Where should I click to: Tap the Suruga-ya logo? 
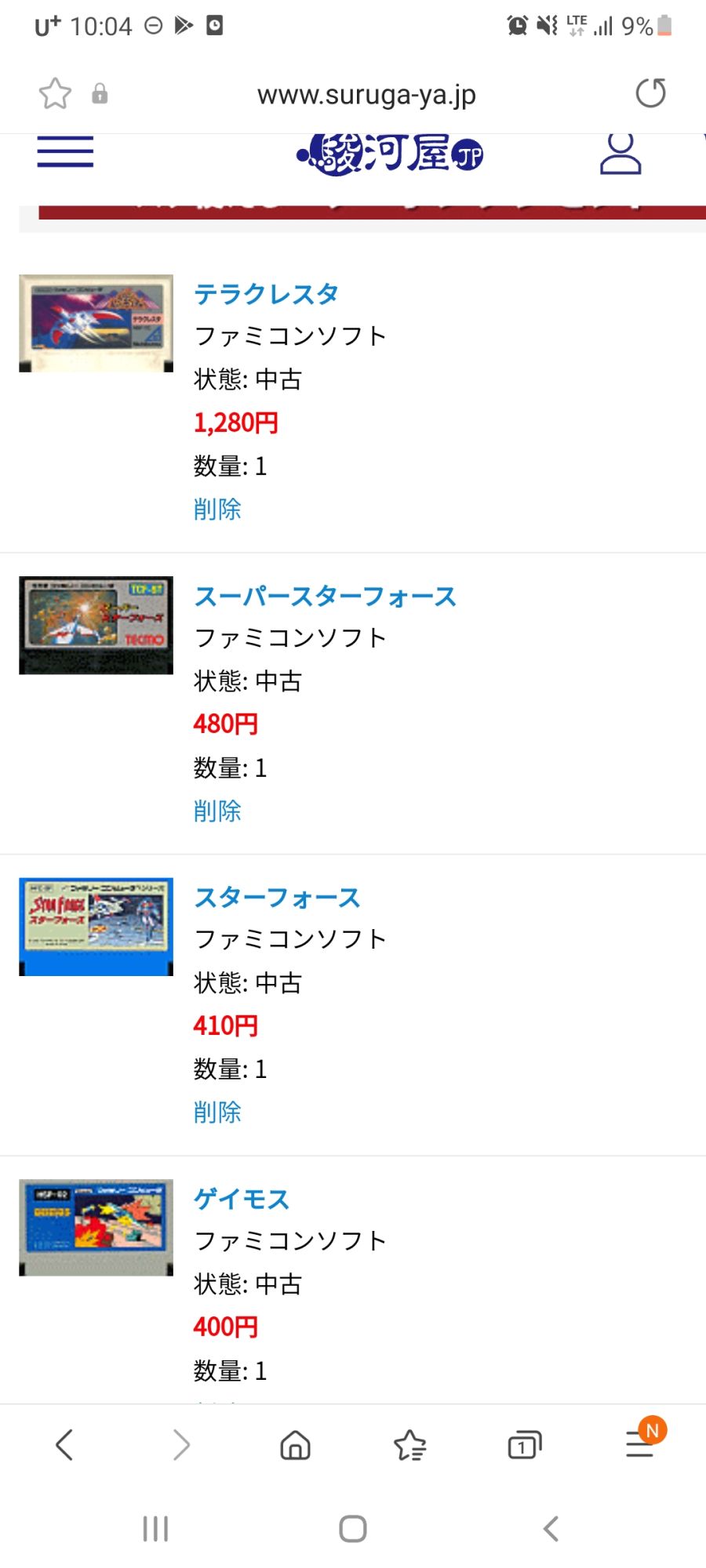point(390,154)
